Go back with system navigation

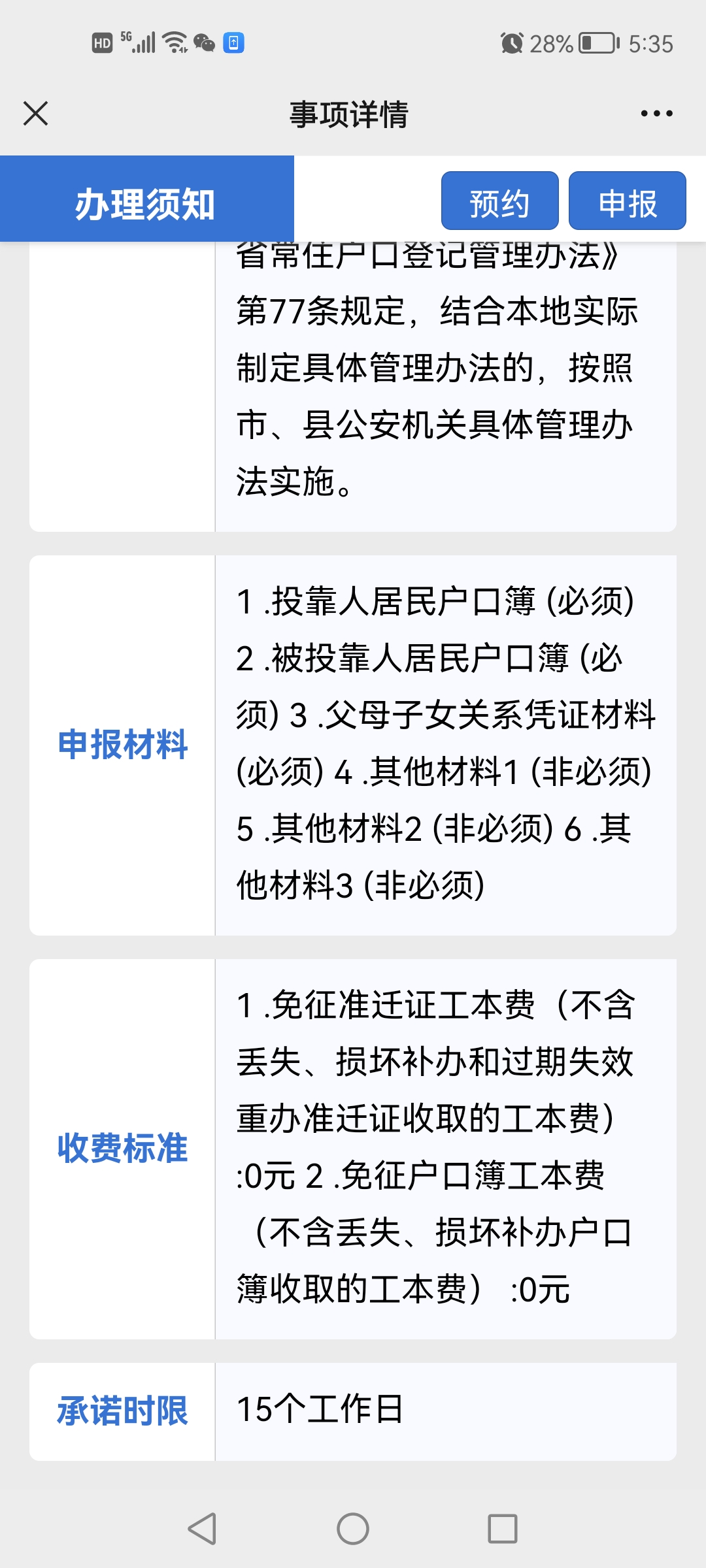click(x=202, y=1529)
